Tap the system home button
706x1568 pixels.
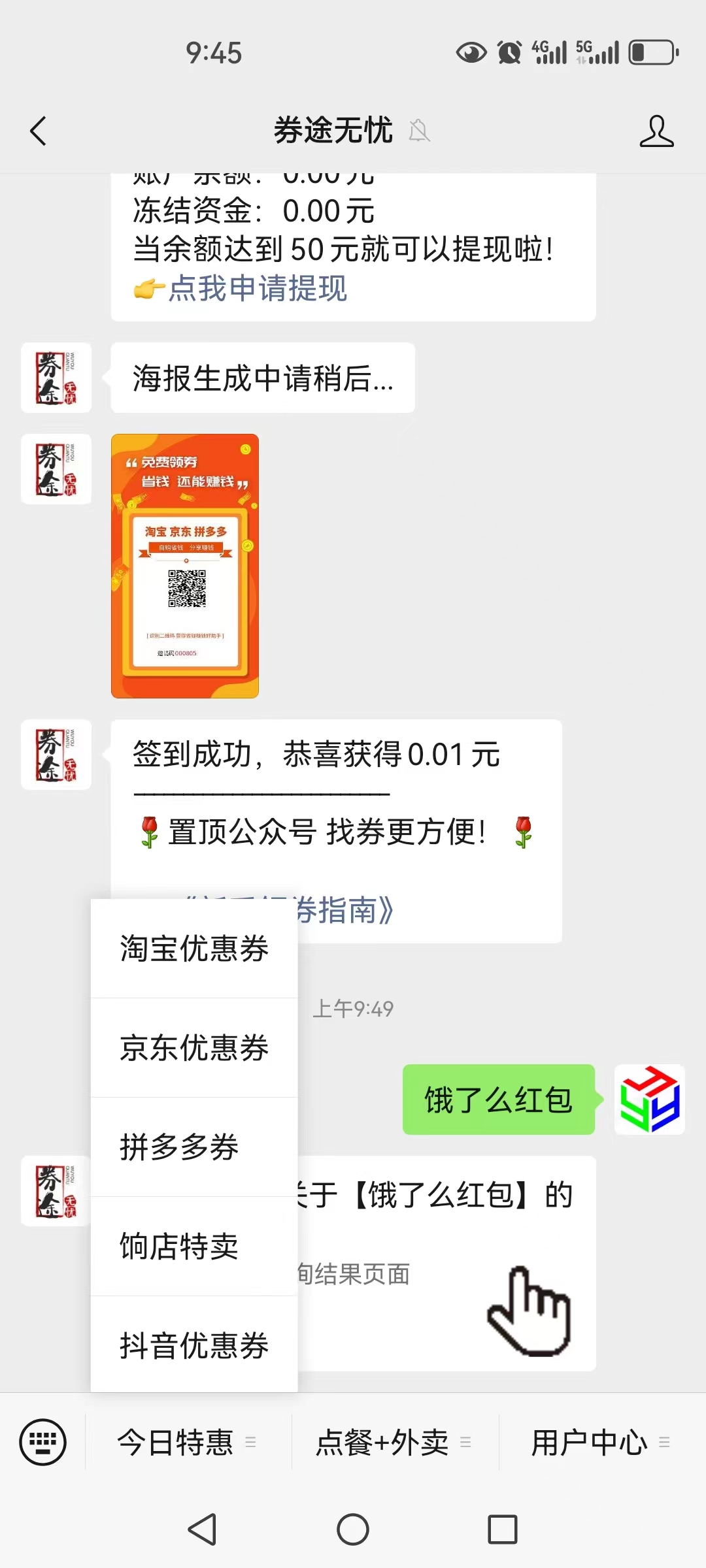353,1529
